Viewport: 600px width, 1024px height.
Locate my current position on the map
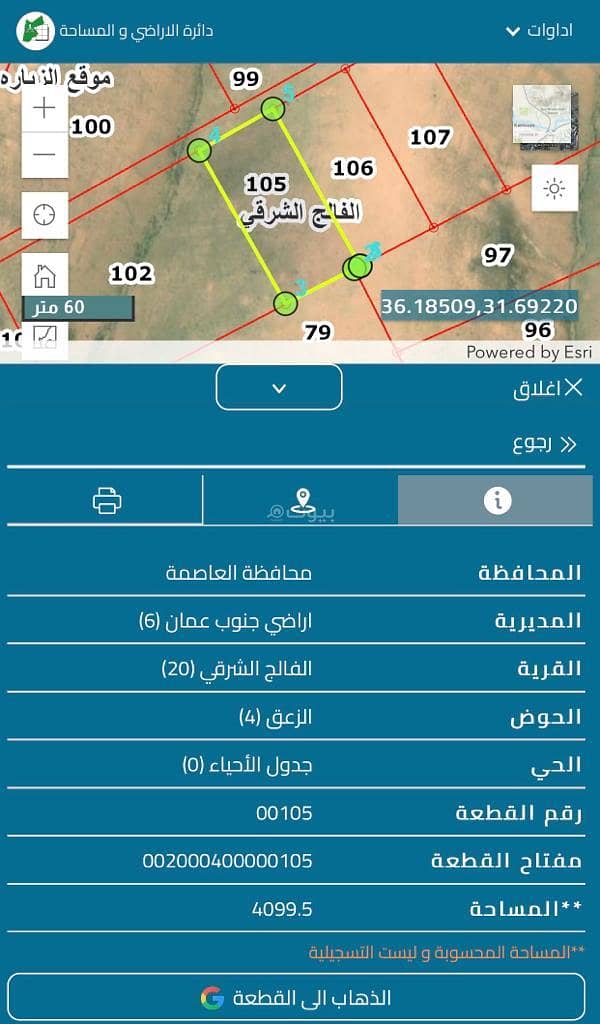44,214
